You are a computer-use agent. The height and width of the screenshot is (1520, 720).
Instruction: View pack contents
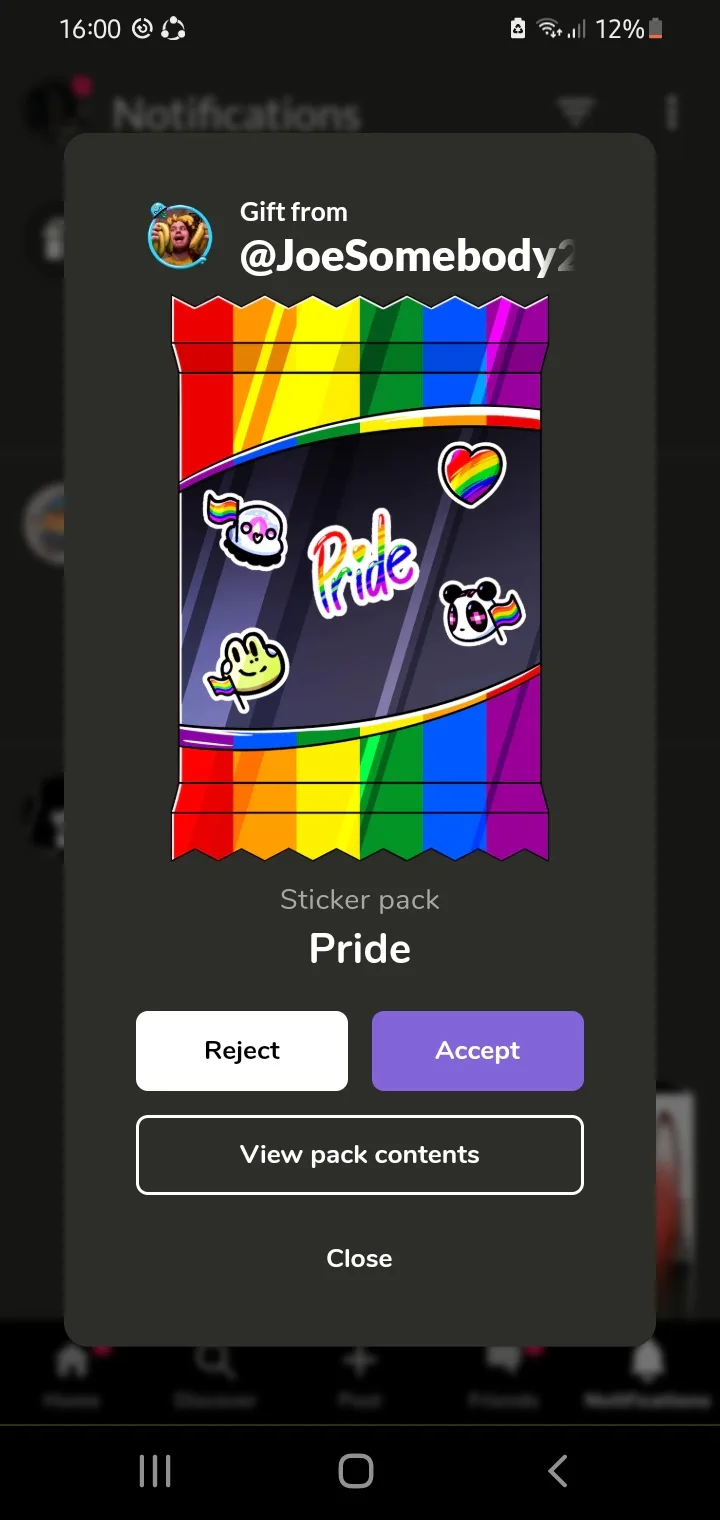[360, 1155]
